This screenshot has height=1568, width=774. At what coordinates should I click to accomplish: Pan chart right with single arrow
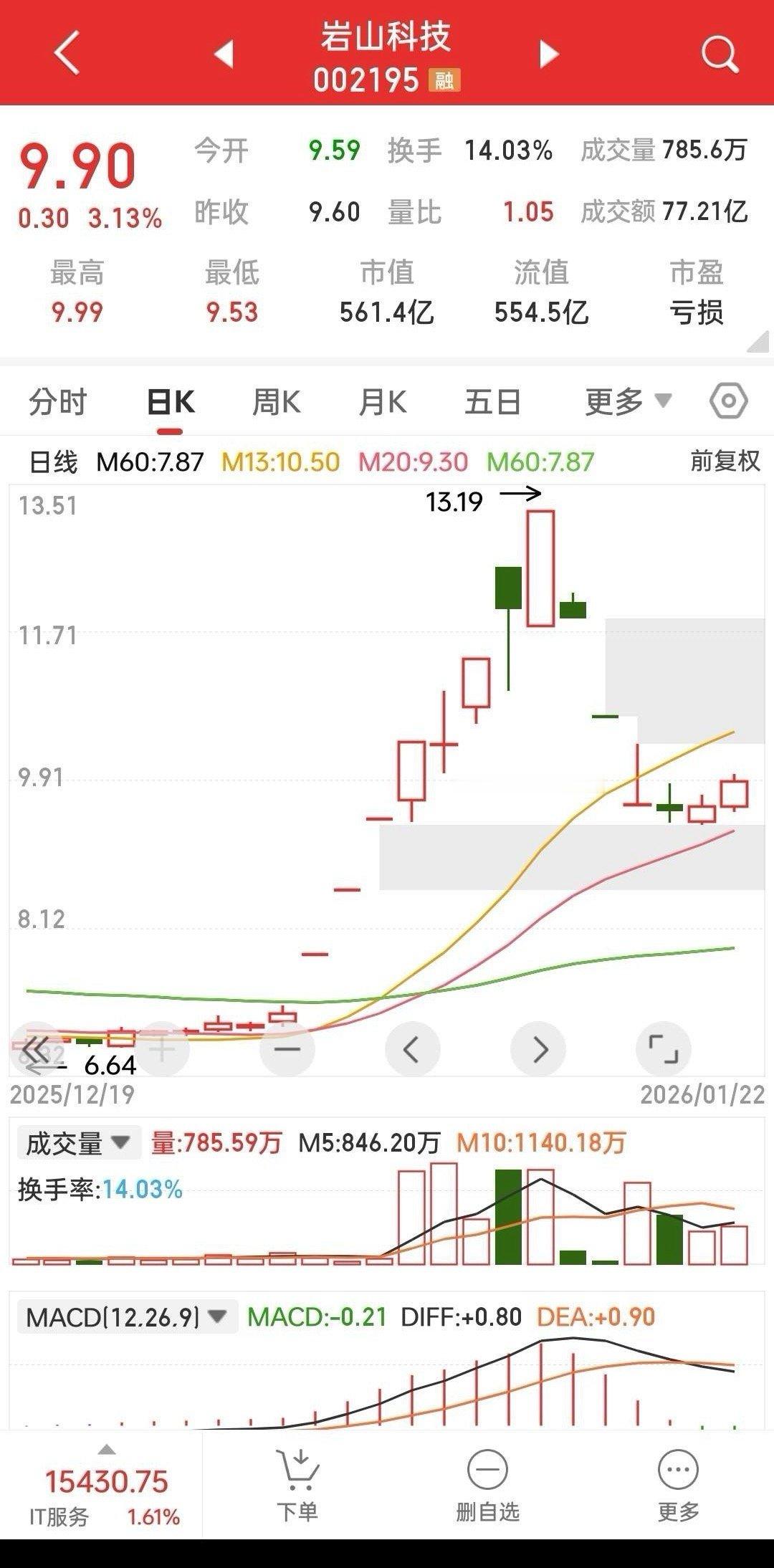pos(538,1048)
